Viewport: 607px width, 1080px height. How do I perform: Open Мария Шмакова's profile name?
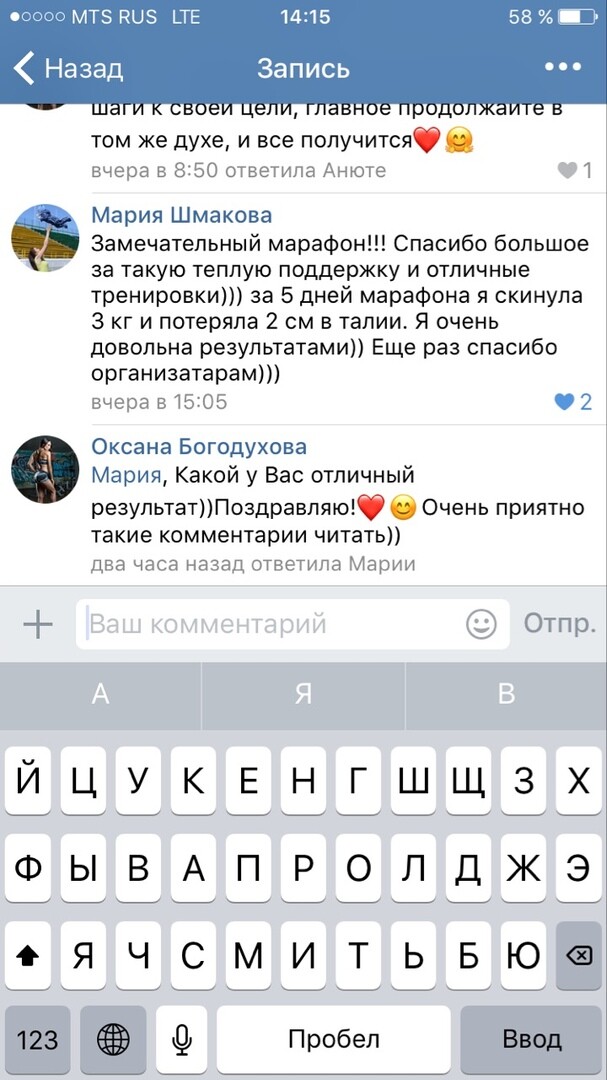pos(181,215)
